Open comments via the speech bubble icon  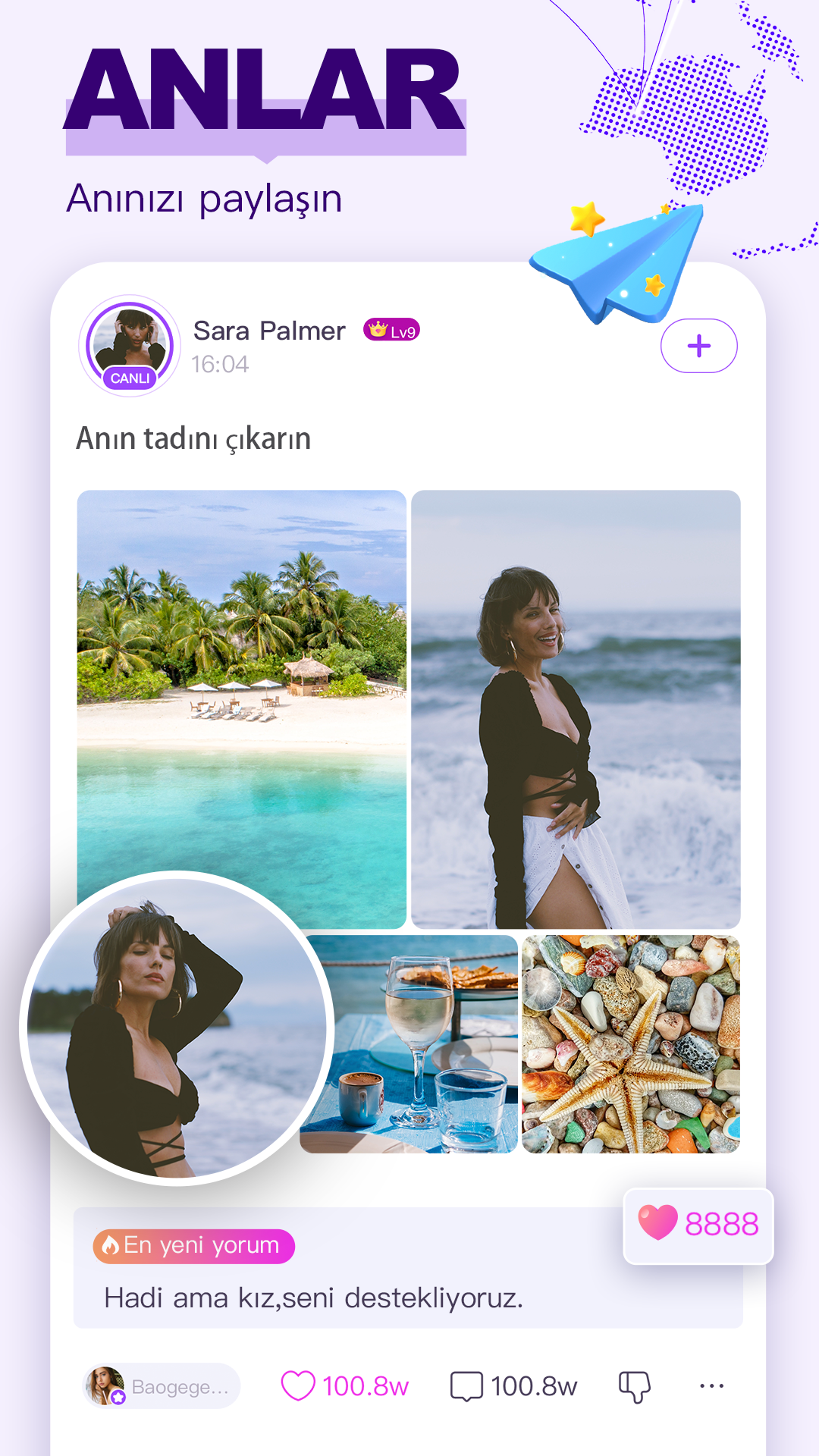tap(467, 1385)
